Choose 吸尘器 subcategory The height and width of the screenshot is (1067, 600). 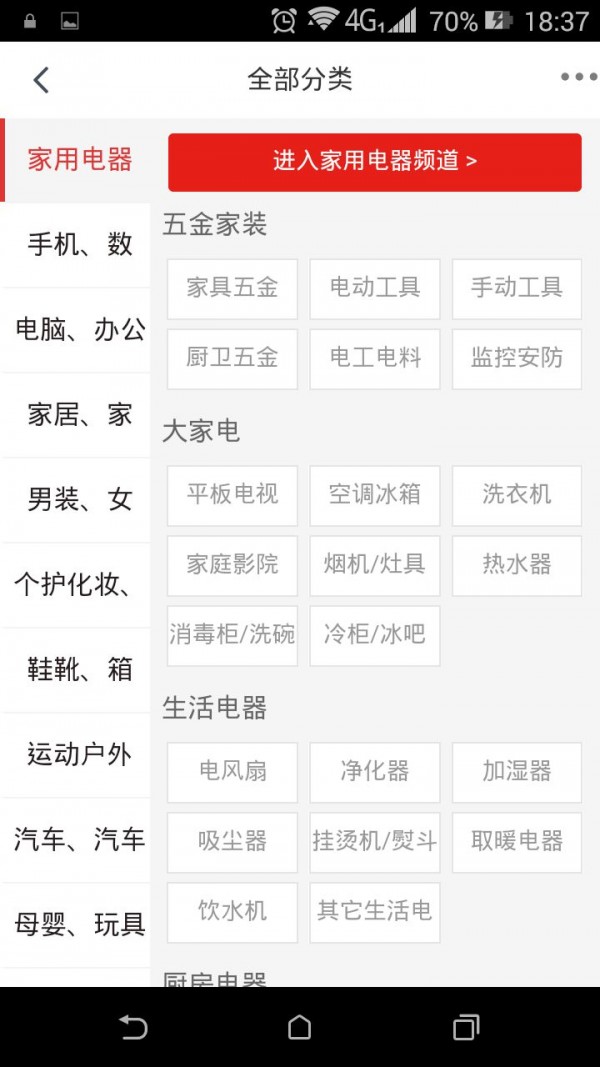(x=232, y=841)
